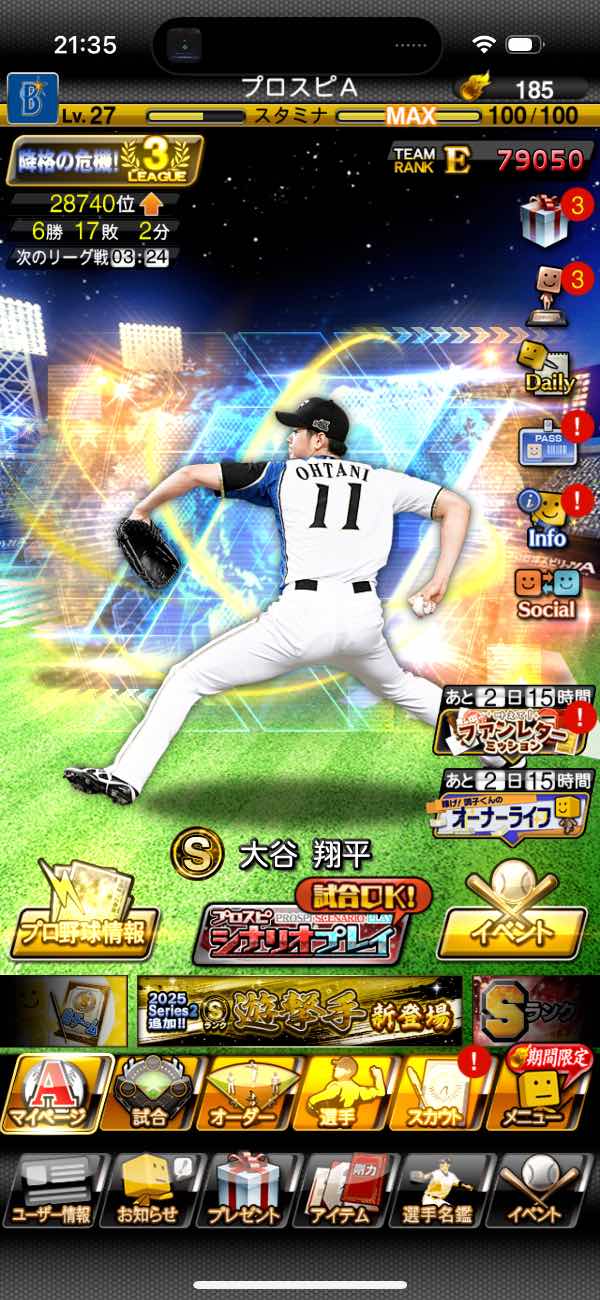Open the Info icon

[546, 515]
